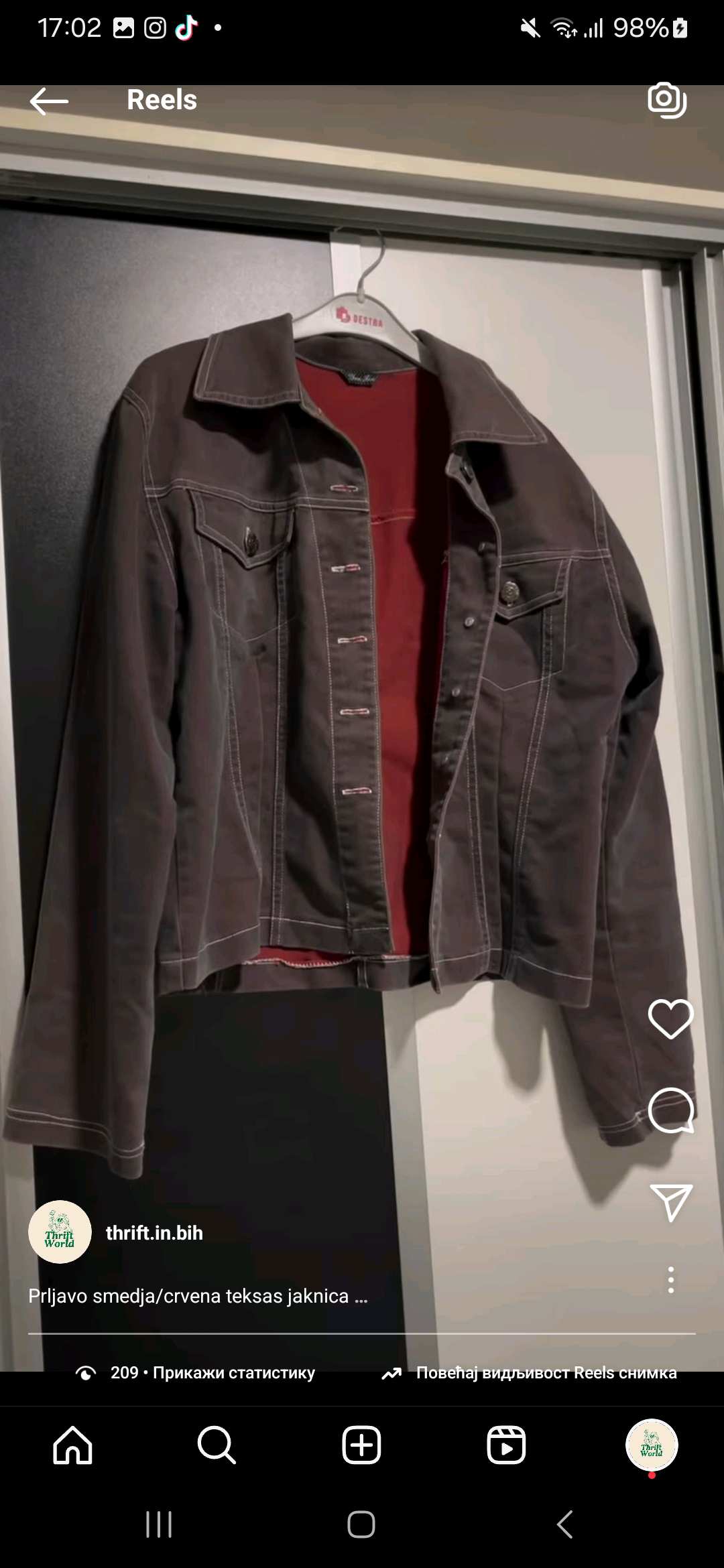Viewport: 724px width, 1568px height.
Task: Switch to the Home tab
Action: 72,1445
